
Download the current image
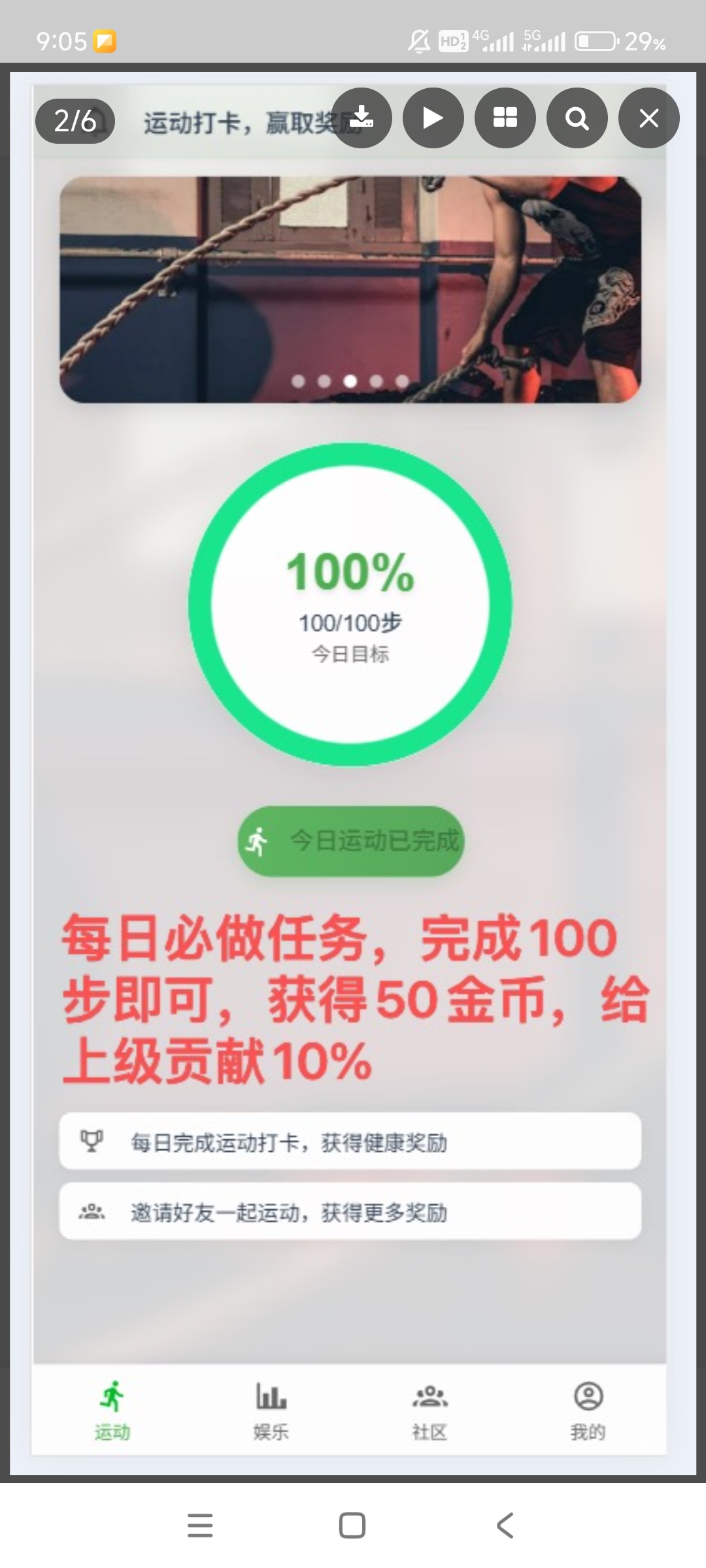361,118
